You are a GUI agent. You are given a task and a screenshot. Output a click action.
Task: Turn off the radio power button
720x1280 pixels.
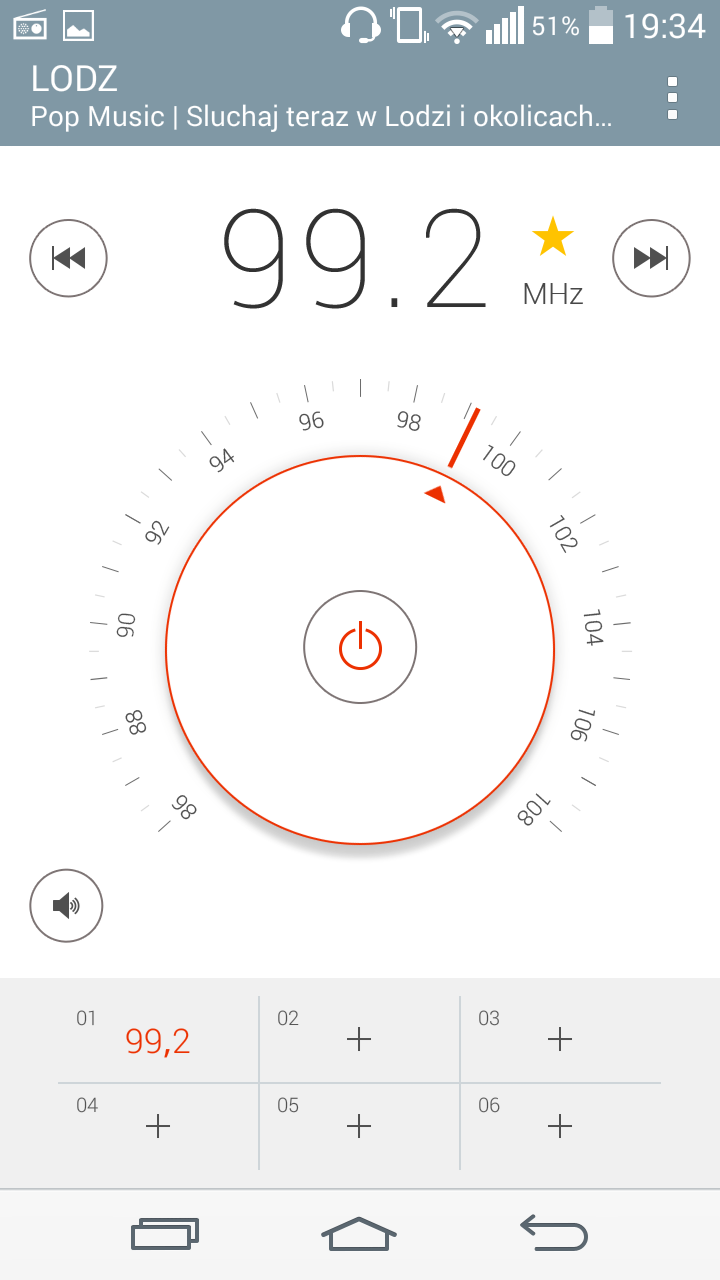[360, 647]
